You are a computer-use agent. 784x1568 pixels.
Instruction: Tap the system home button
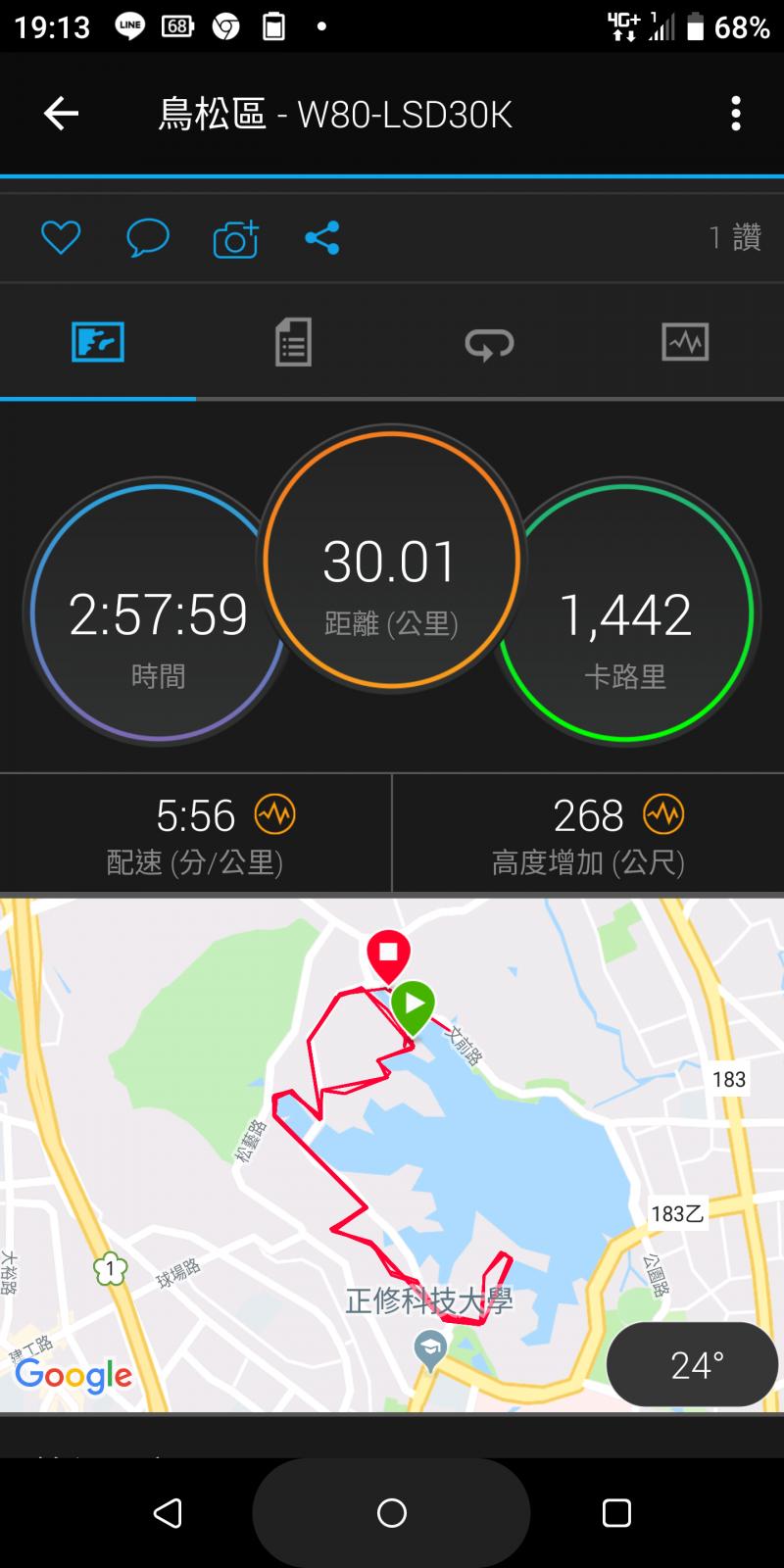pyautogui.click(x=392, y=1513)
